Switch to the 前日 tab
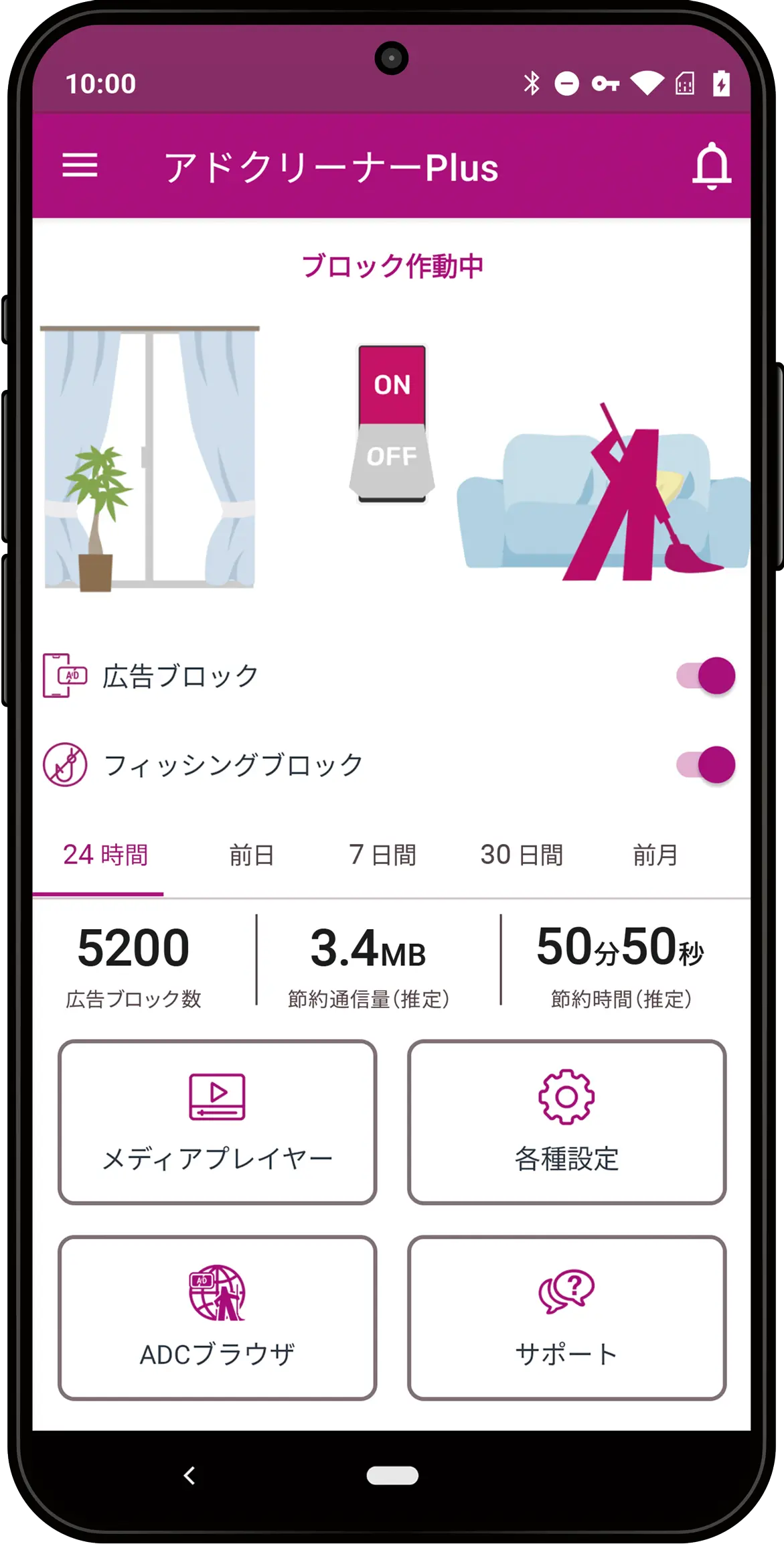Screen dimensions: 784x1546 pos(252,855)
